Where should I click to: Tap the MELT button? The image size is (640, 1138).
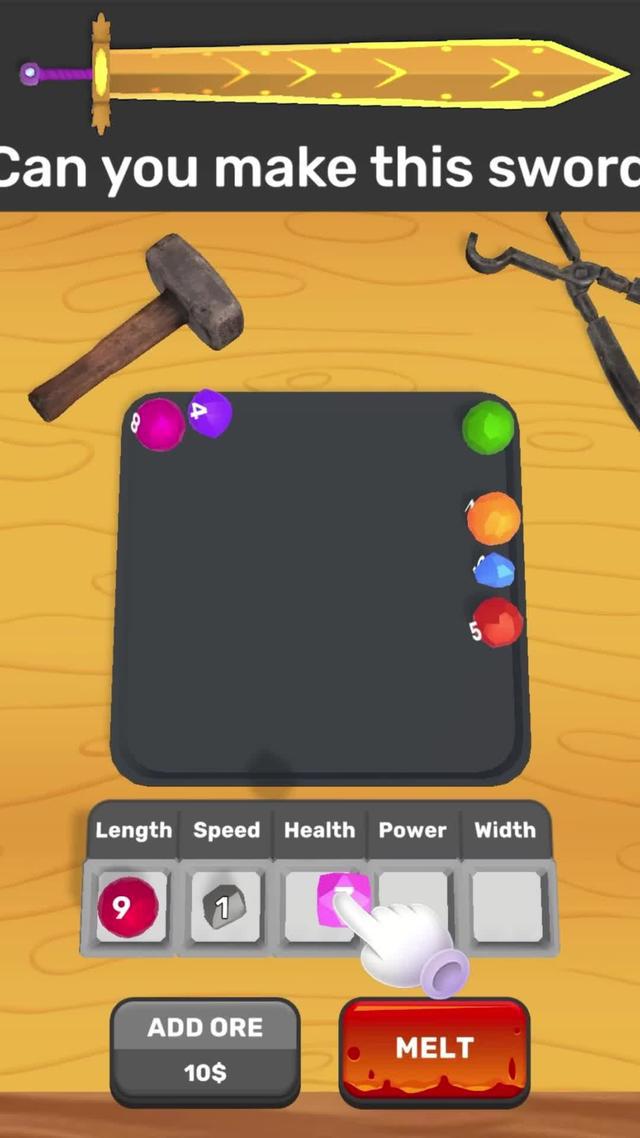point(434,1050)
